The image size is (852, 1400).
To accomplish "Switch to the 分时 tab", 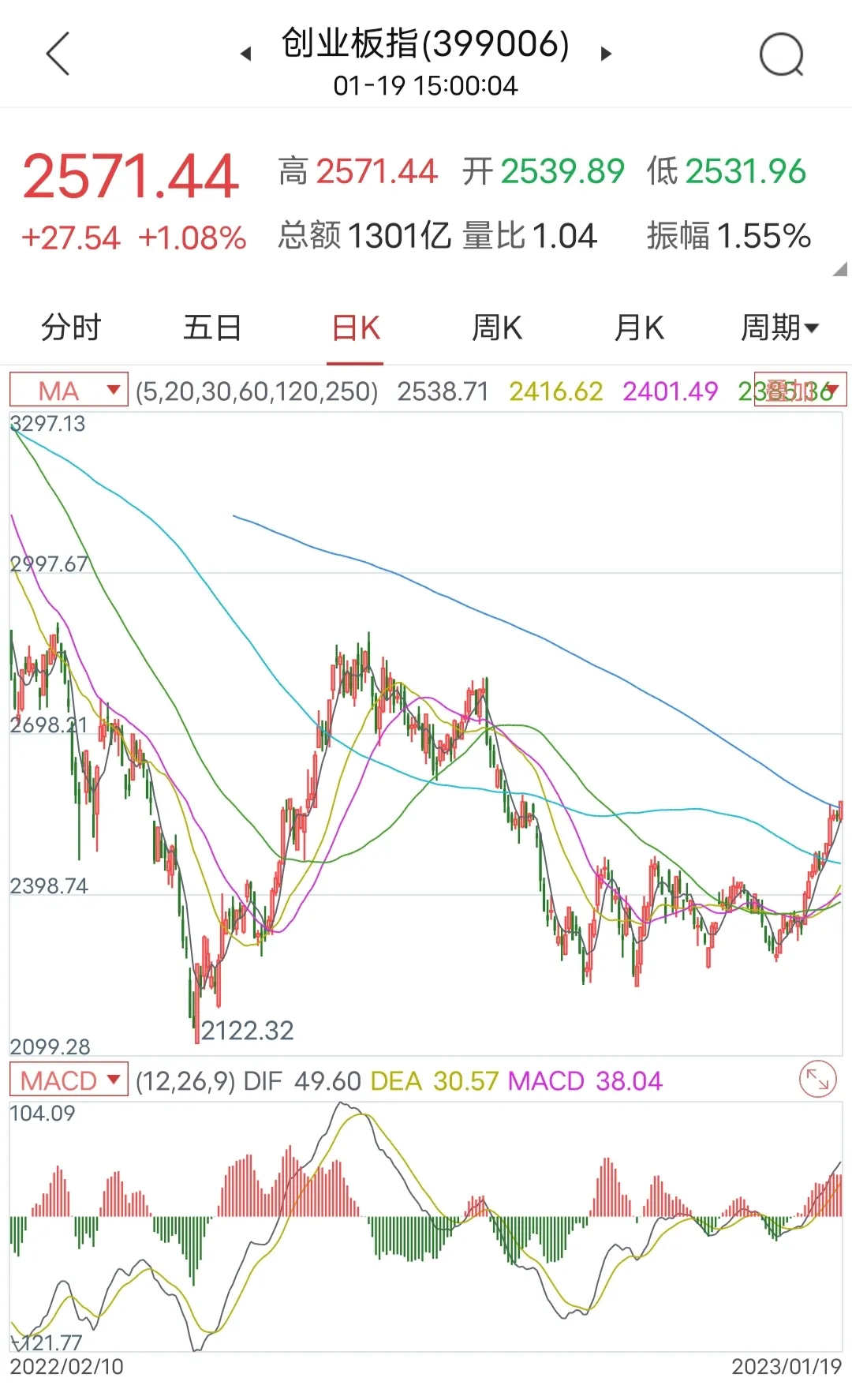I will (x=71, y=328).
